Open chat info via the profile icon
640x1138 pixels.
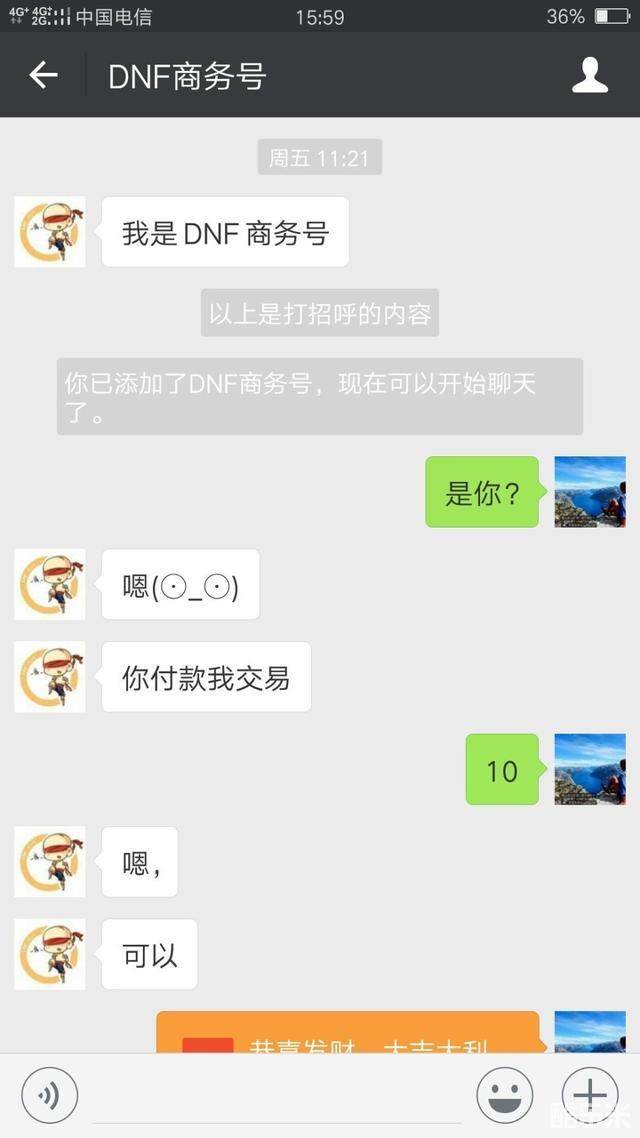tap(590, 75)
